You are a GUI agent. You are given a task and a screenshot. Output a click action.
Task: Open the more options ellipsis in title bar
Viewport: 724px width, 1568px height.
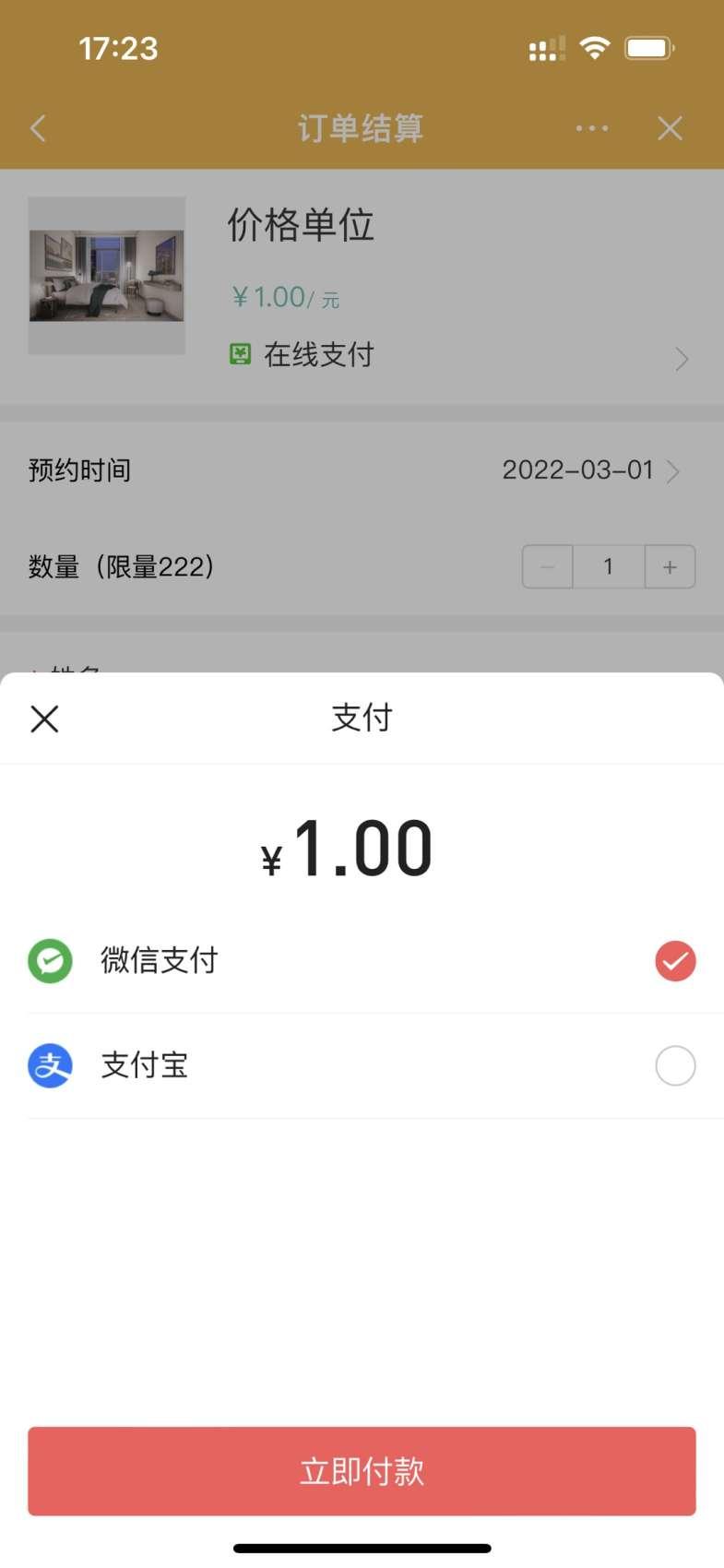click(x=591, y=128)
